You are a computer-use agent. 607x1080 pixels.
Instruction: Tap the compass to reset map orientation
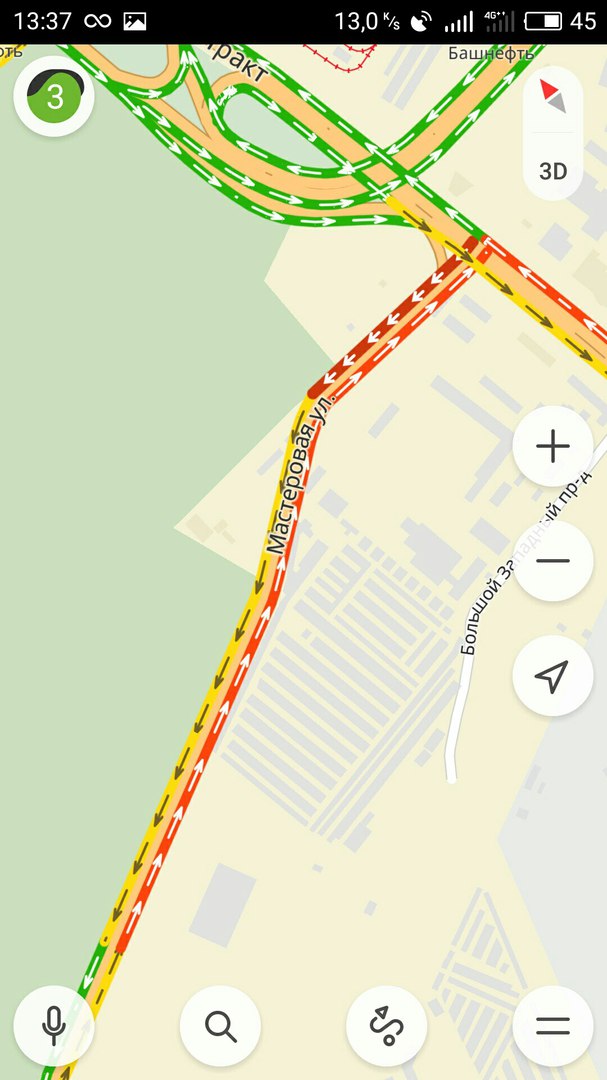(552, 97)
